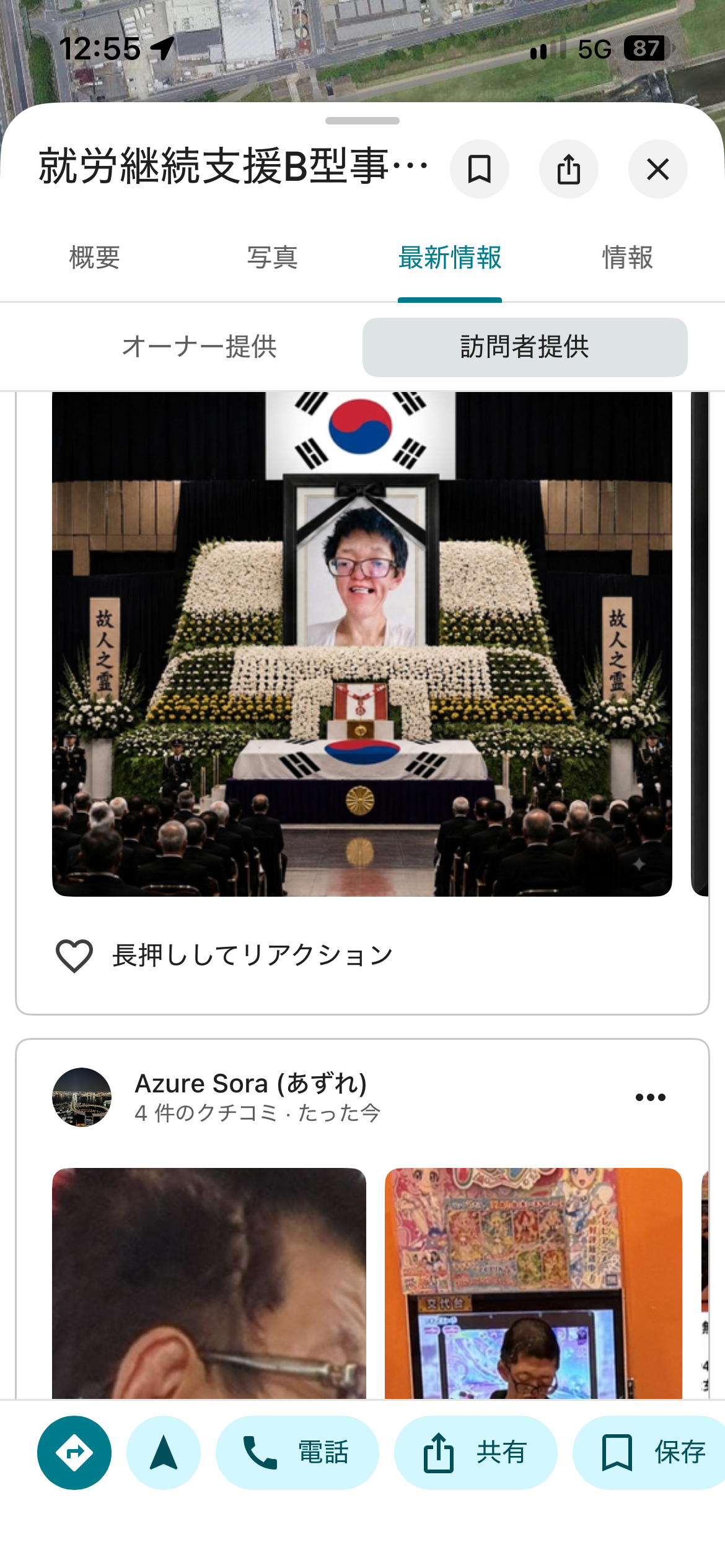
Task: Tap the 共有 button
Action: coord(475,1452)
